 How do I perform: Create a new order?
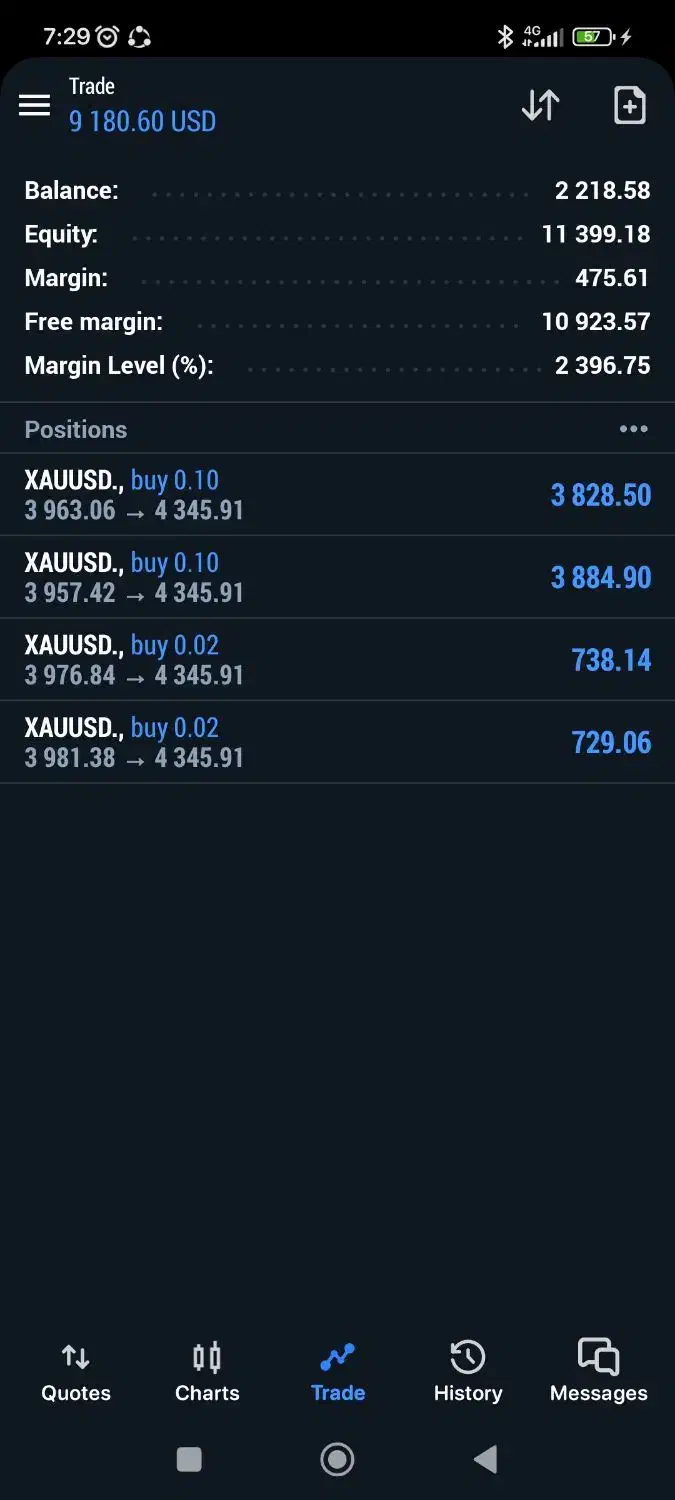[629, 105]
